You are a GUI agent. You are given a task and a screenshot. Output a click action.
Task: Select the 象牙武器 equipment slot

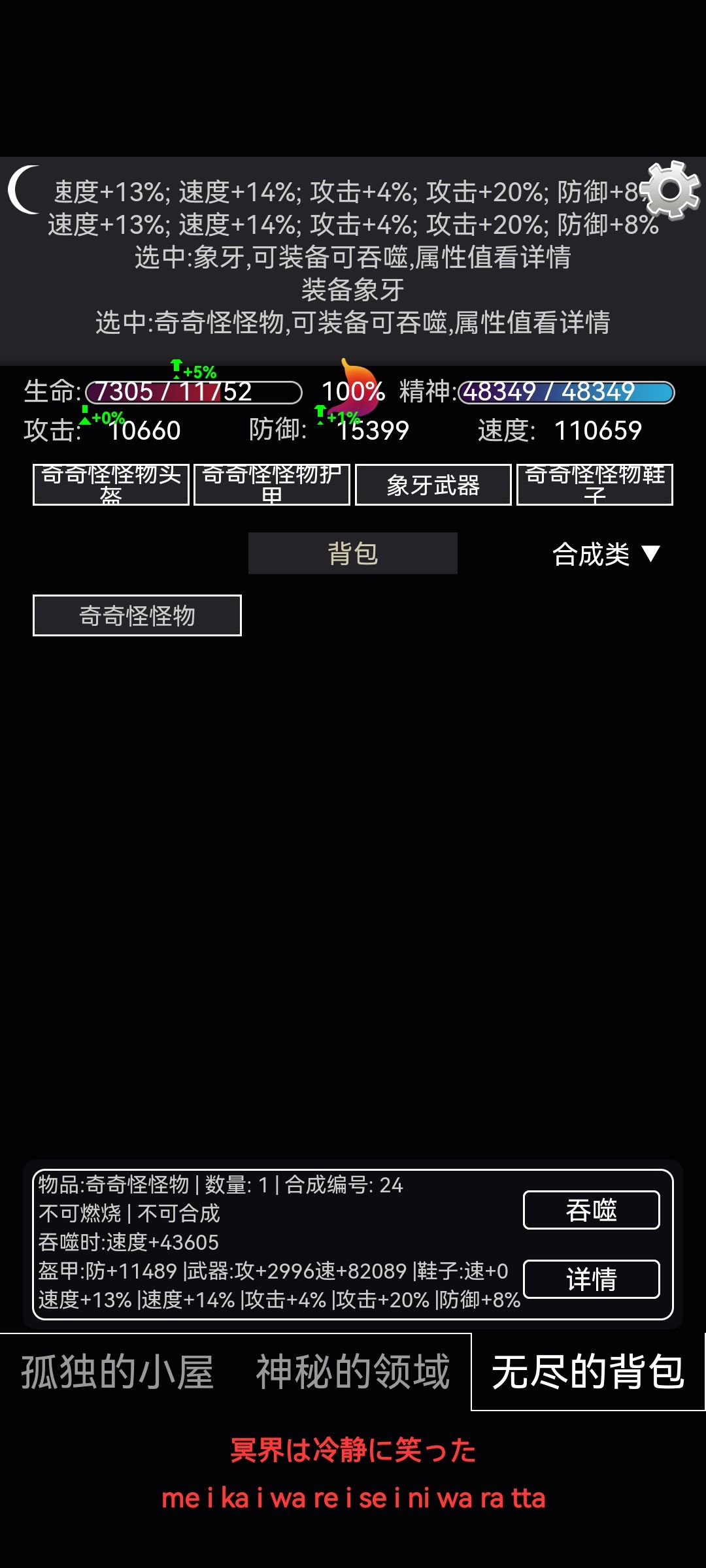point(433,485)
